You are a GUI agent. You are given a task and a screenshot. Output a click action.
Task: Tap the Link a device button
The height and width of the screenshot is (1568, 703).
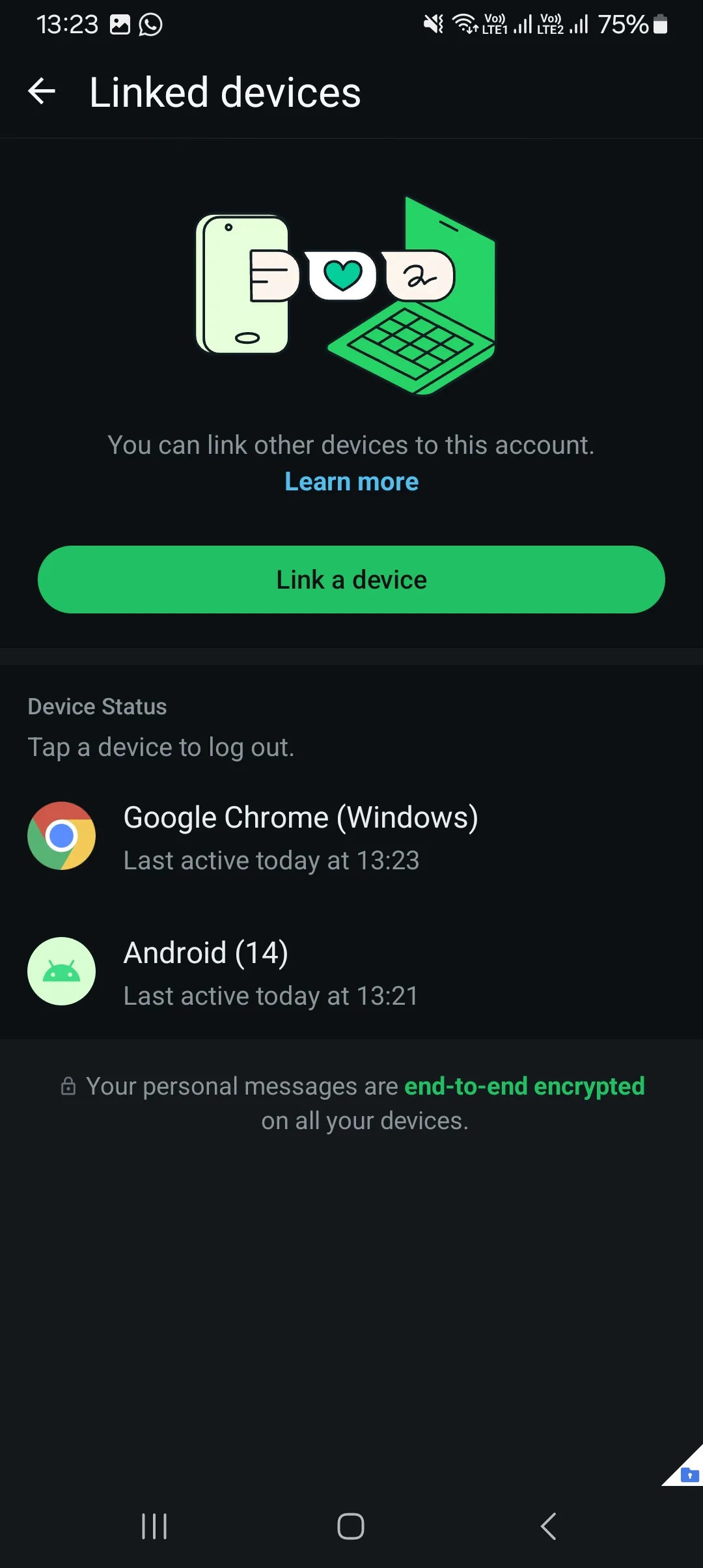coord(351,580)
